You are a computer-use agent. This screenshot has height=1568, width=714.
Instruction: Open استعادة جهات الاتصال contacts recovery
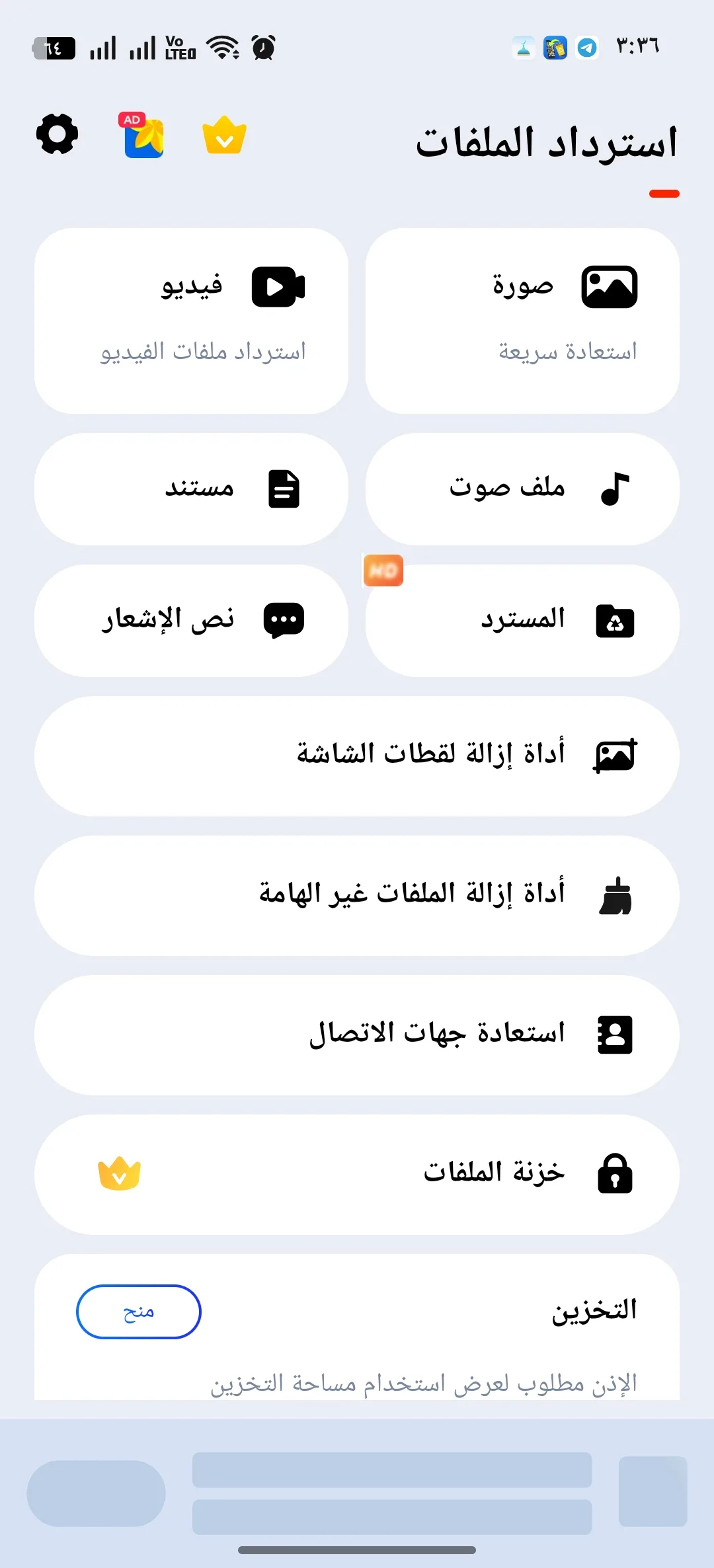pyautogui.click(x=357, y=1035)
